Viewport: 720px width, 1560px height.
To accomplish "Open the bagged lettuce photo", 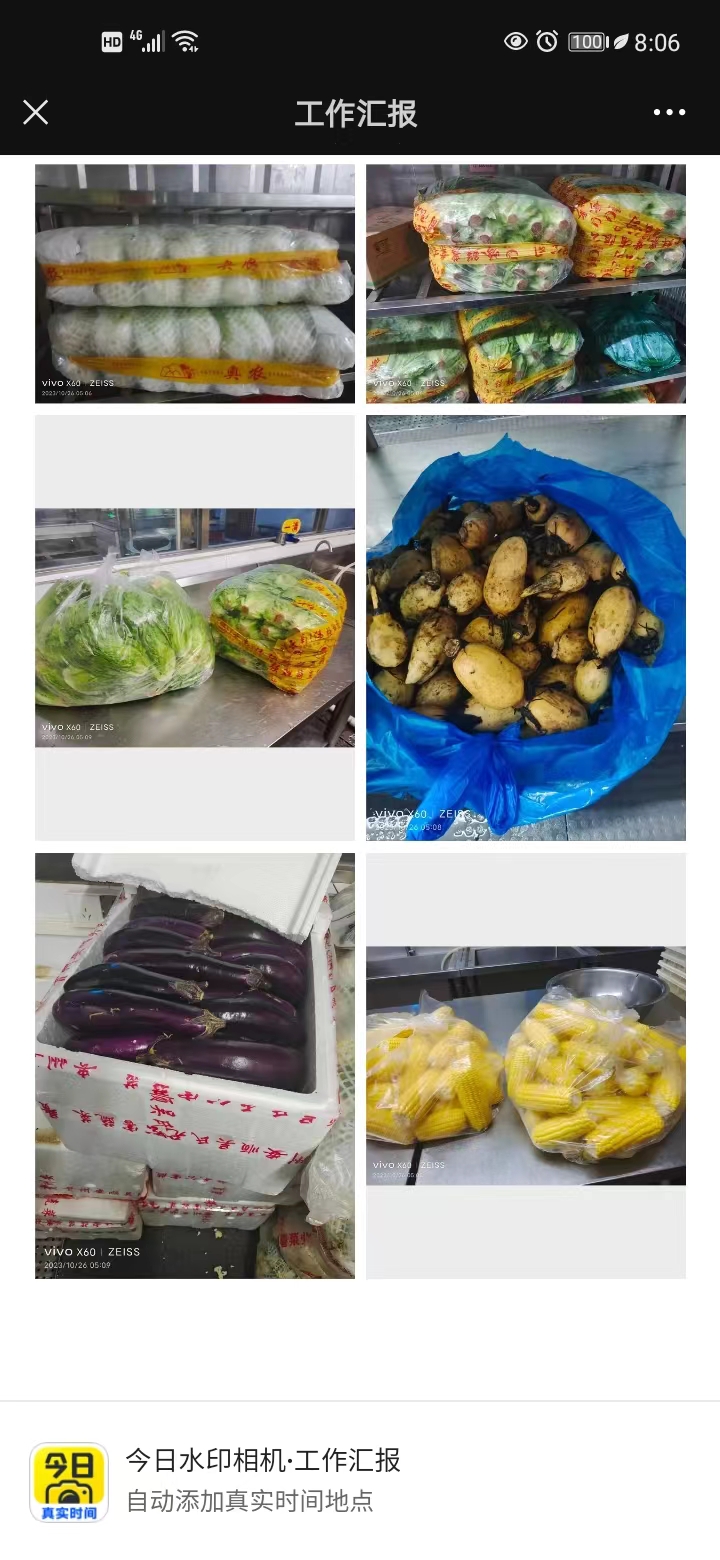I will 195,627.
